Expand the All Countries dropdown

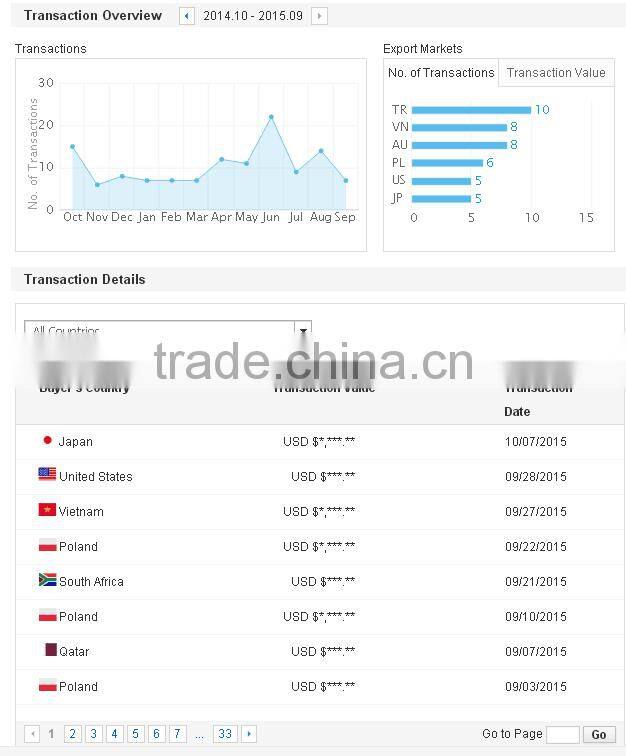pos(303,329)
